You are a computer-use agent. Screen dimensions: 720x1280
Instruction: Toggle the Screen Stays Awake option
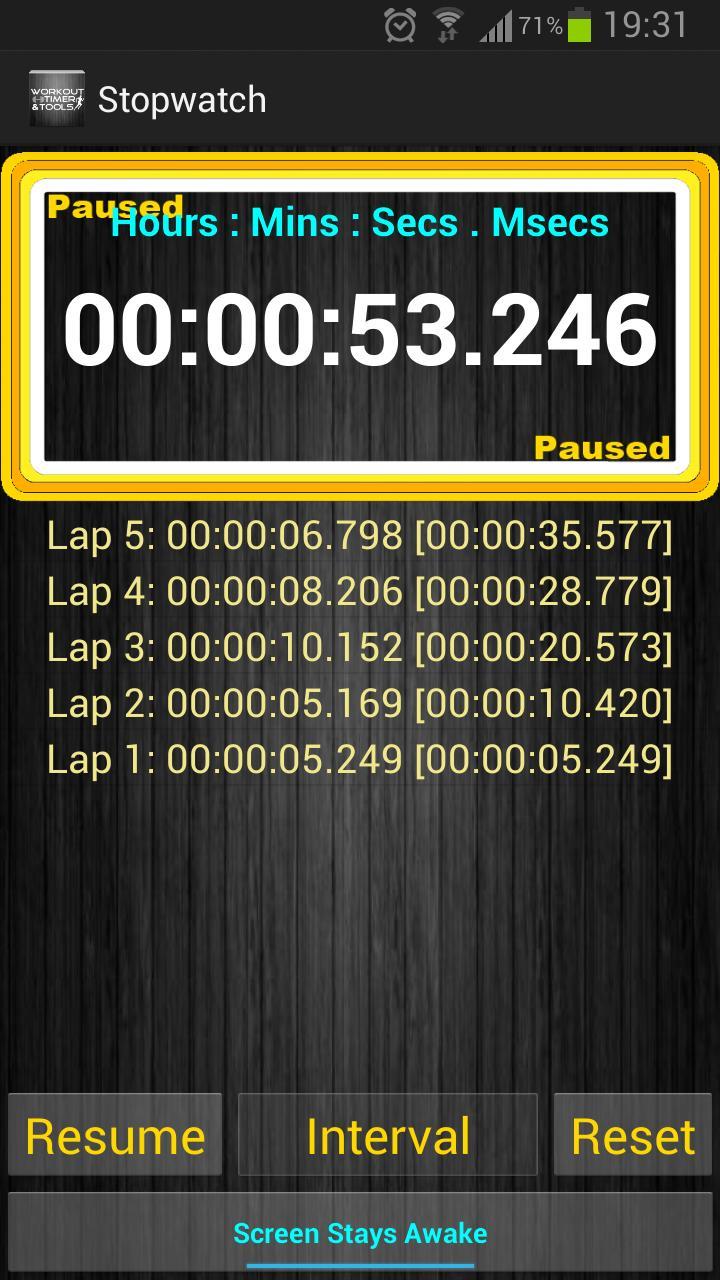click(x=360, y=1234)
